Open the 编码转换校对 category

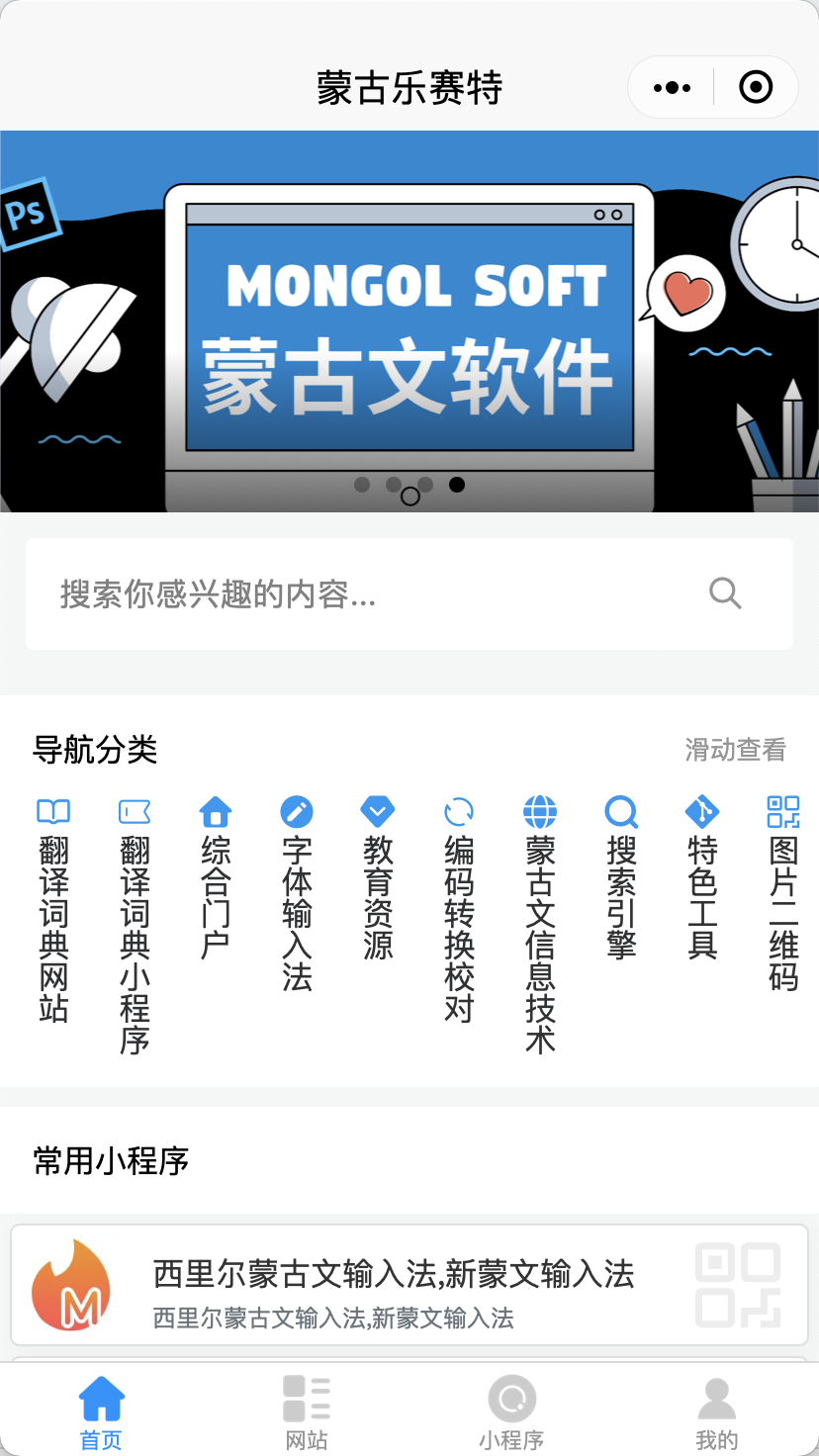point(459,910)
